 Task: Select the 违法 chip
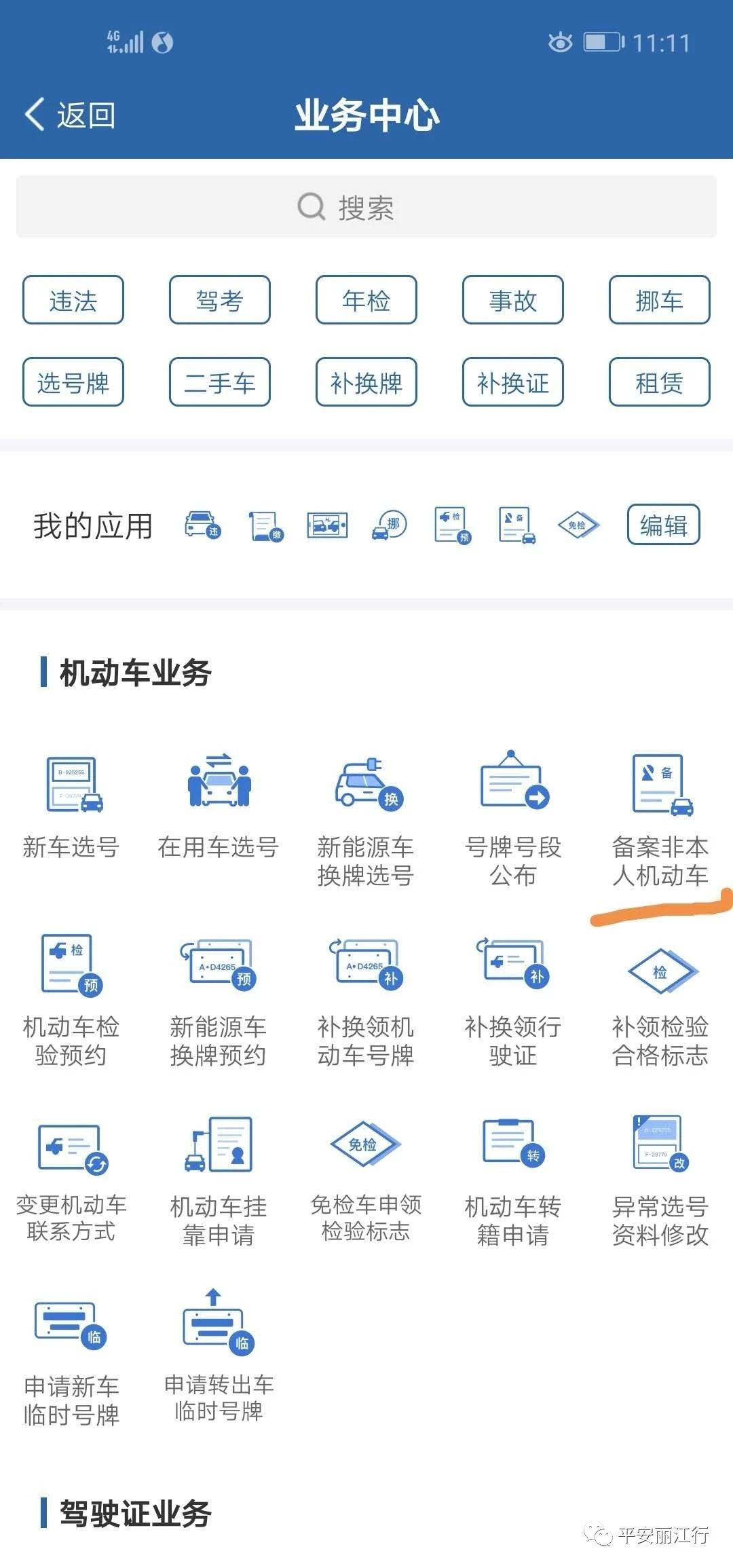(x=73, y=300)
